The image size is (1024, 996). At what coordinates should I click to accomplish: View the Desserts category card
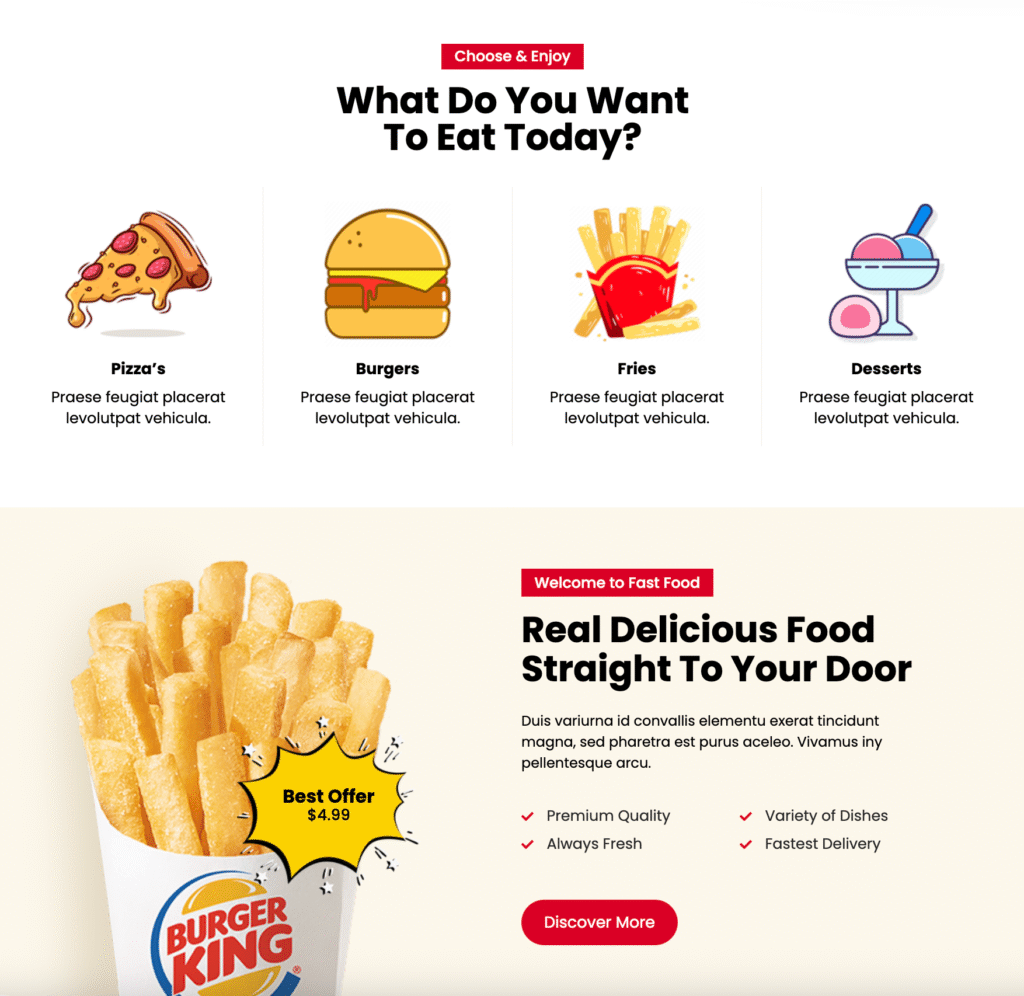coord(886,368)
